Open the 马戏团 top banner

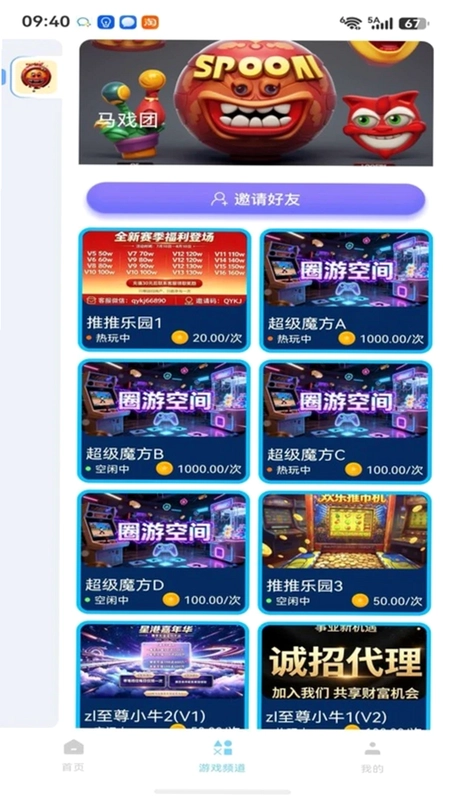(x=256, y=103)
